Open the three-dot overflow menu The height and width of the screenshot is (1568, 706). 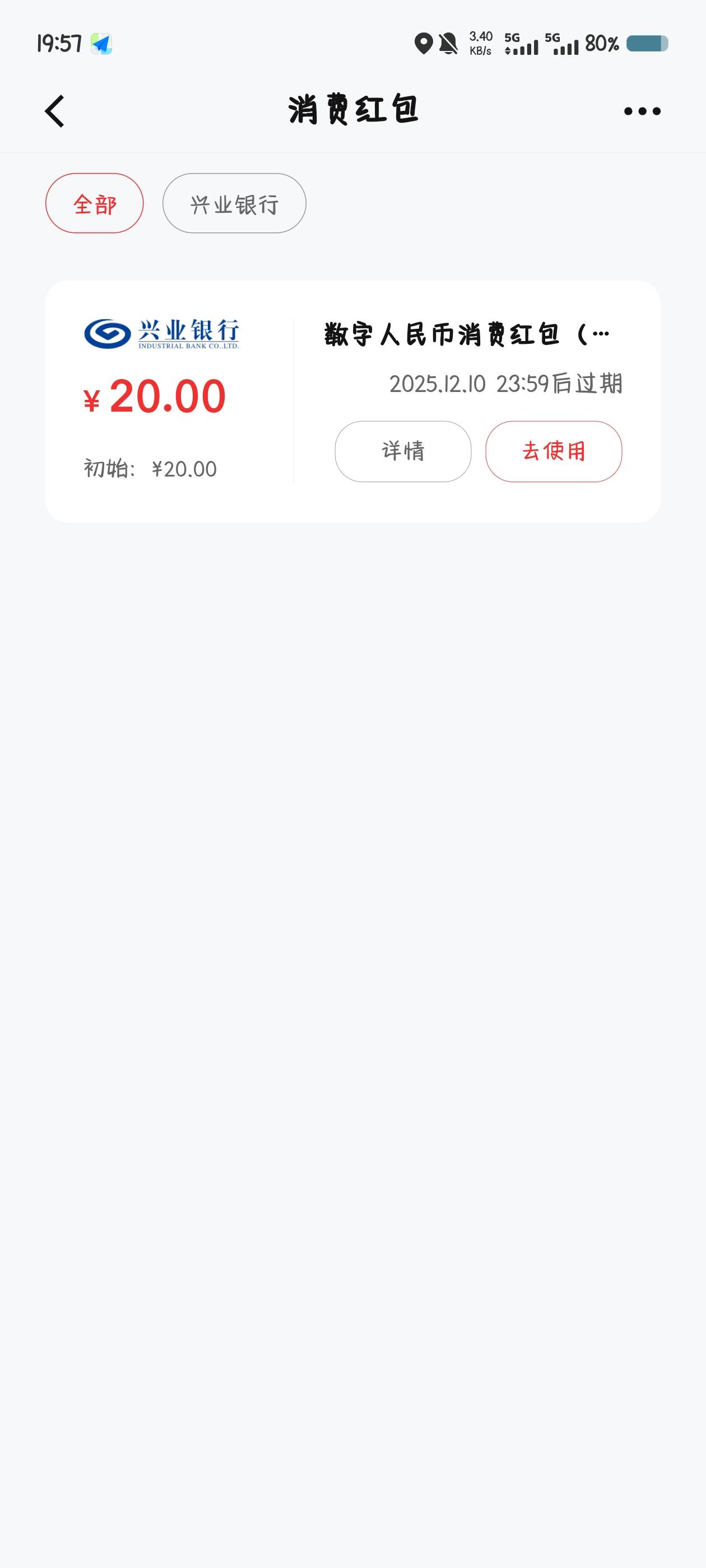point(642,111)
